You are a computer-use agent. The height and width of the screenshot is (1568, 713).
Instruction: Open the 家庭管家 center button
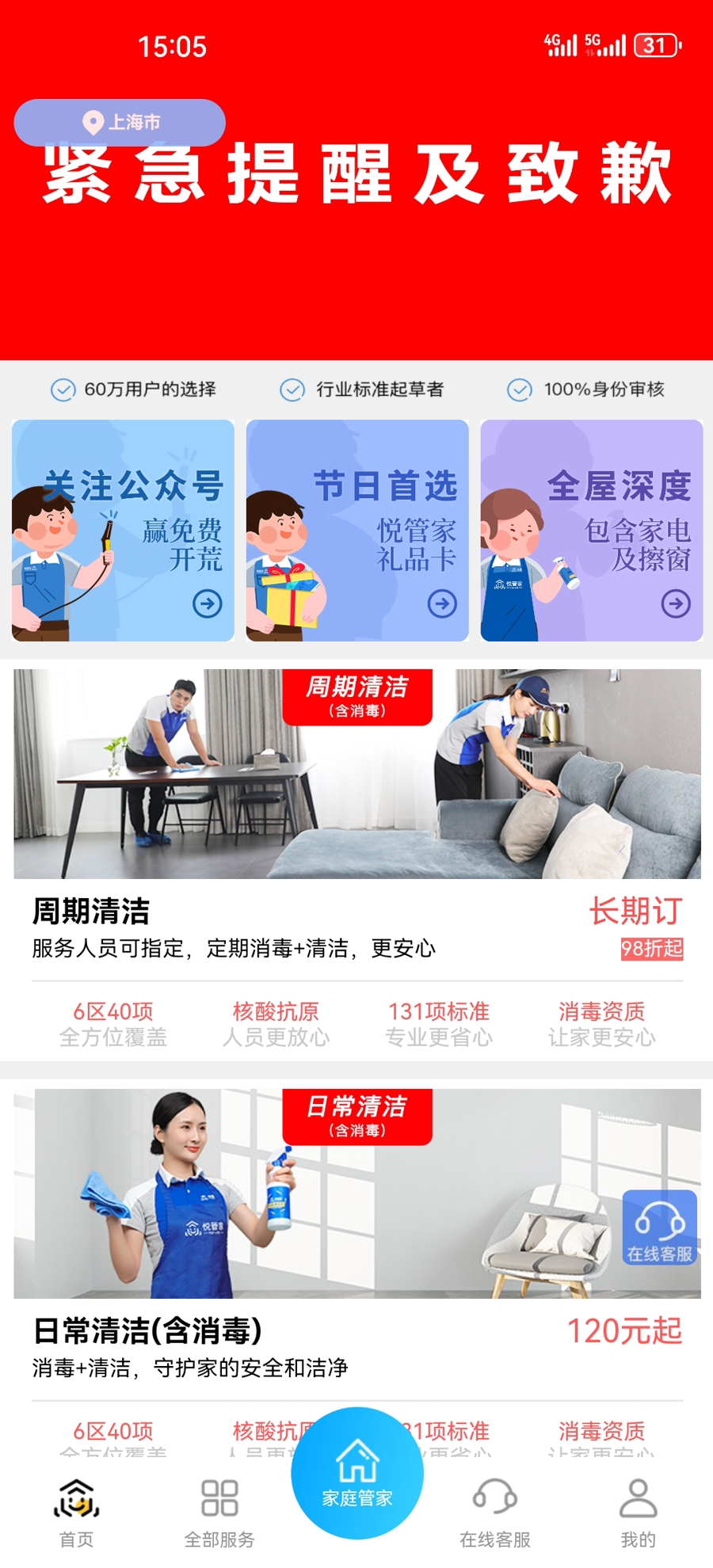[357, 1473]
